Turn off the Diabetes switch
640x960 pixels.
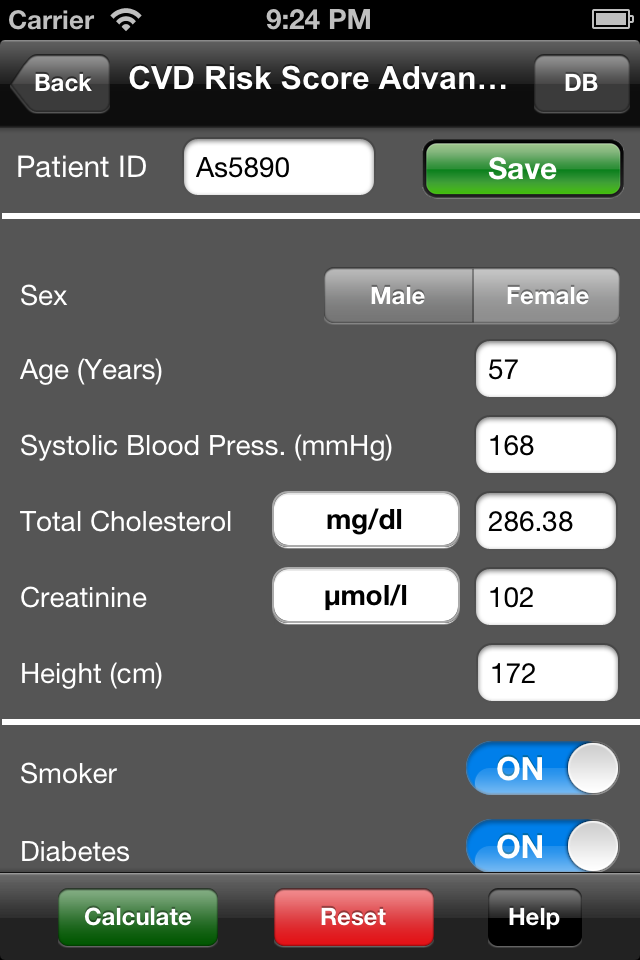tap(543, 847)
